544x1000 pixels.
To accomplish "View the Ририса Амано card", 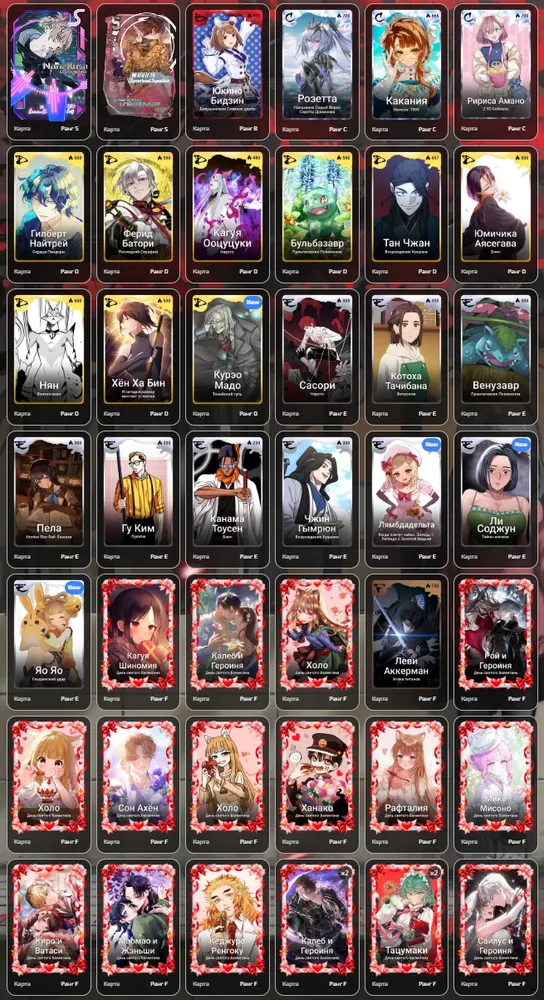I will [x=496, y=71].
